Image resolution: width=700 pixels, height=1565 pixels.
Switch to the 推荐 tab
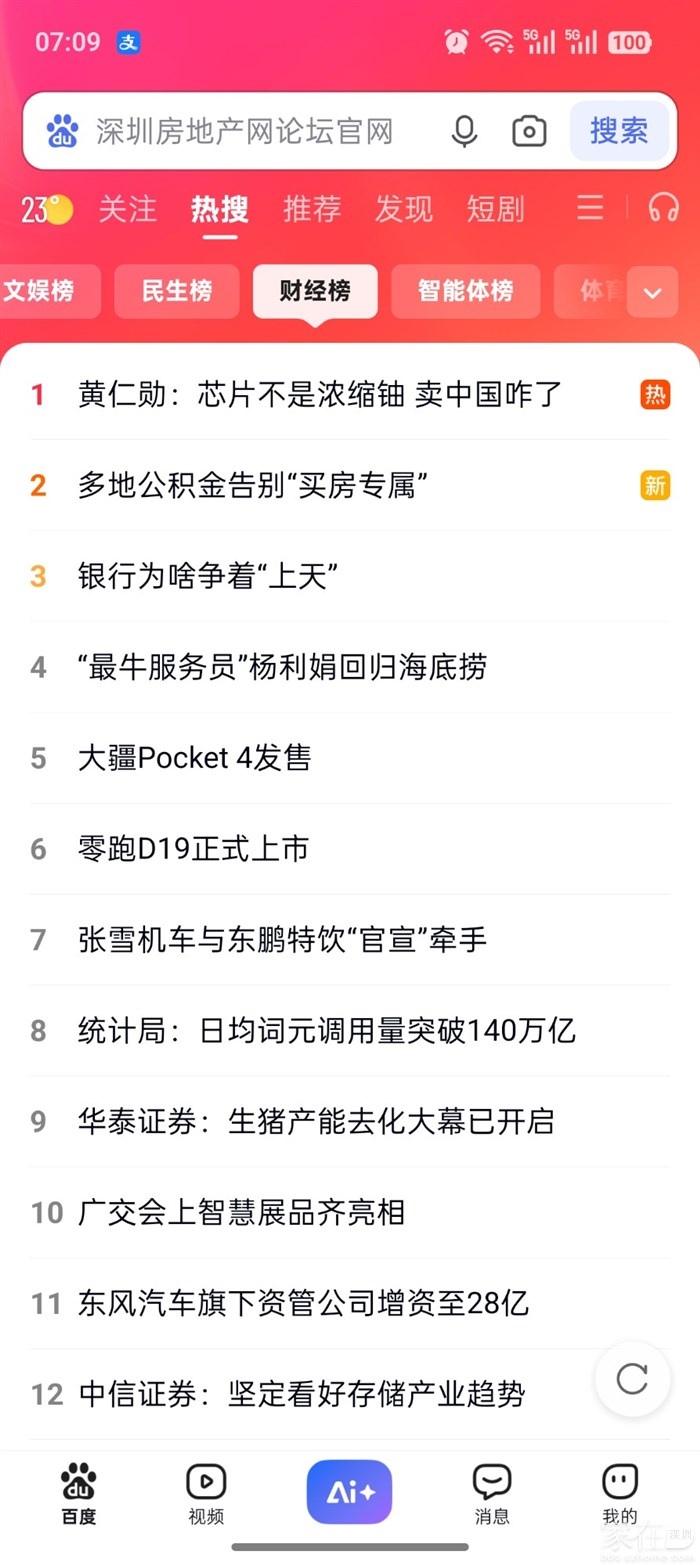pos(312,209)
